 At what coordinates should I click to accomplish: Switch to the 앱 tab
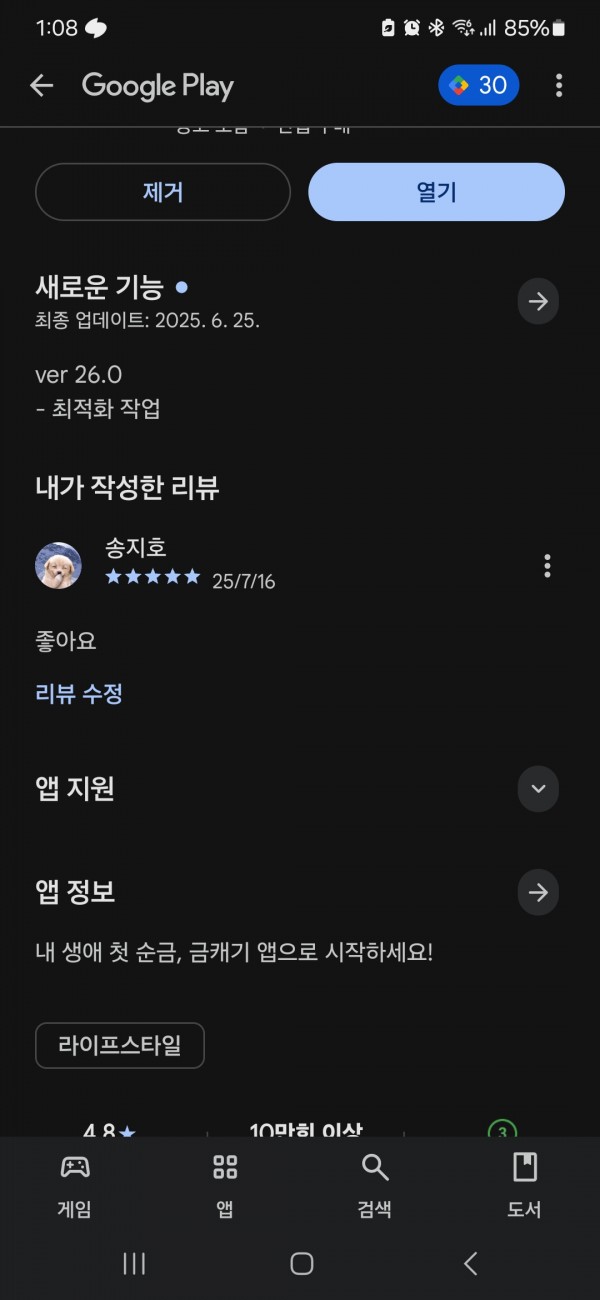225,1186
